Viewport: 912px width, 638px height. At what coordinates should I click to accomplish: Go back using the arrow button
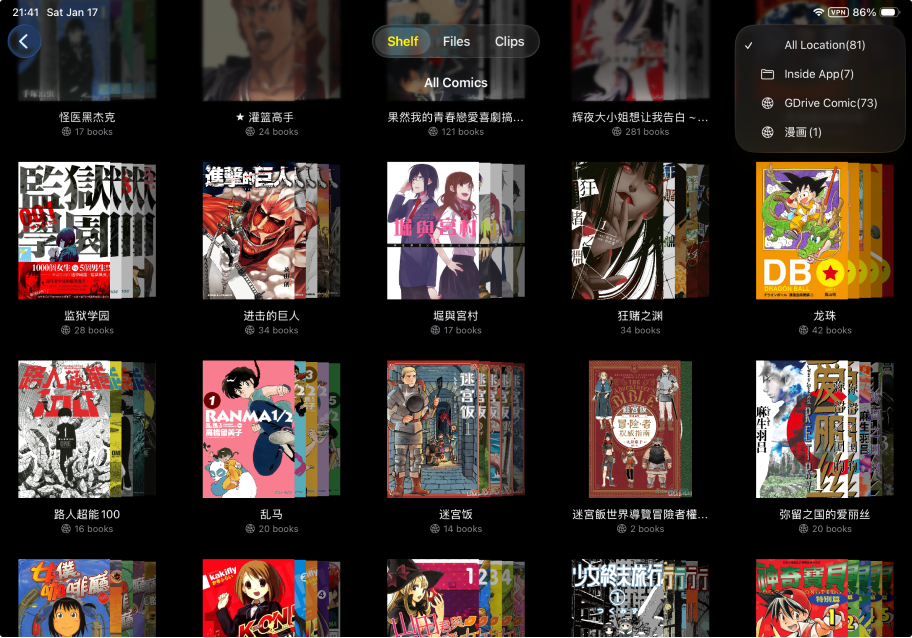click(x=24, y=42)
